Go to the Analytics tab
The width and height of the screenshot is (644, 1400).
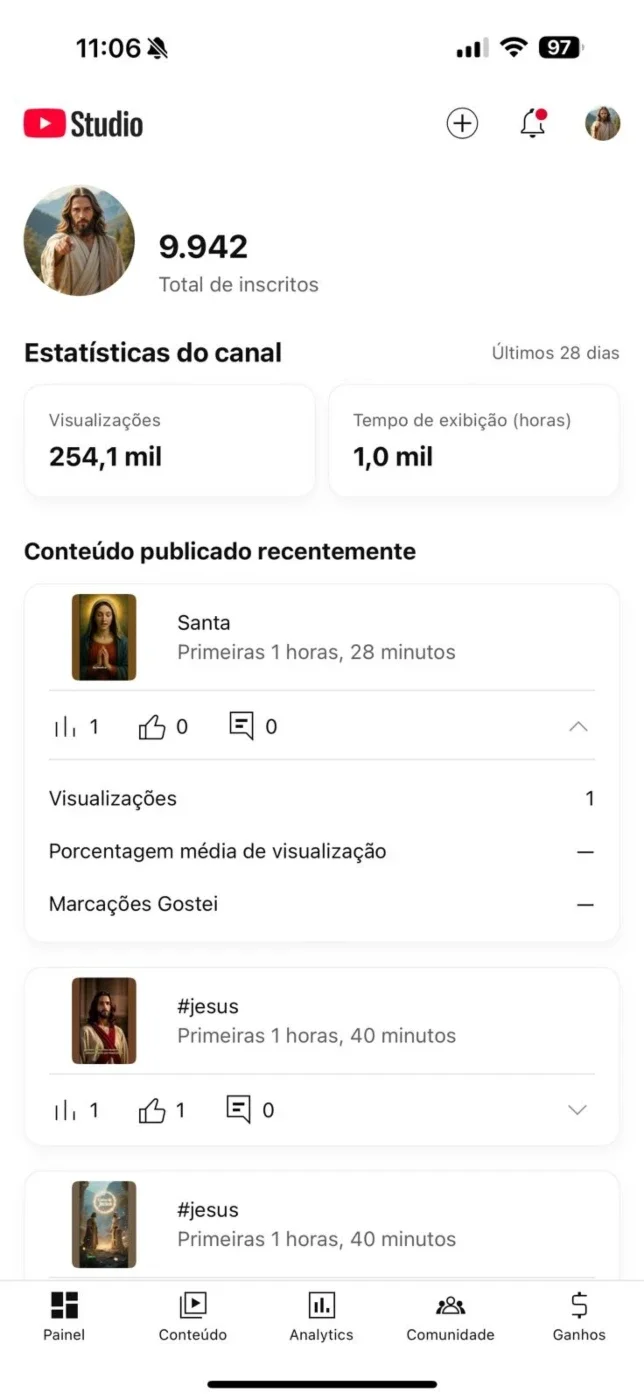tap(321, 1316)
